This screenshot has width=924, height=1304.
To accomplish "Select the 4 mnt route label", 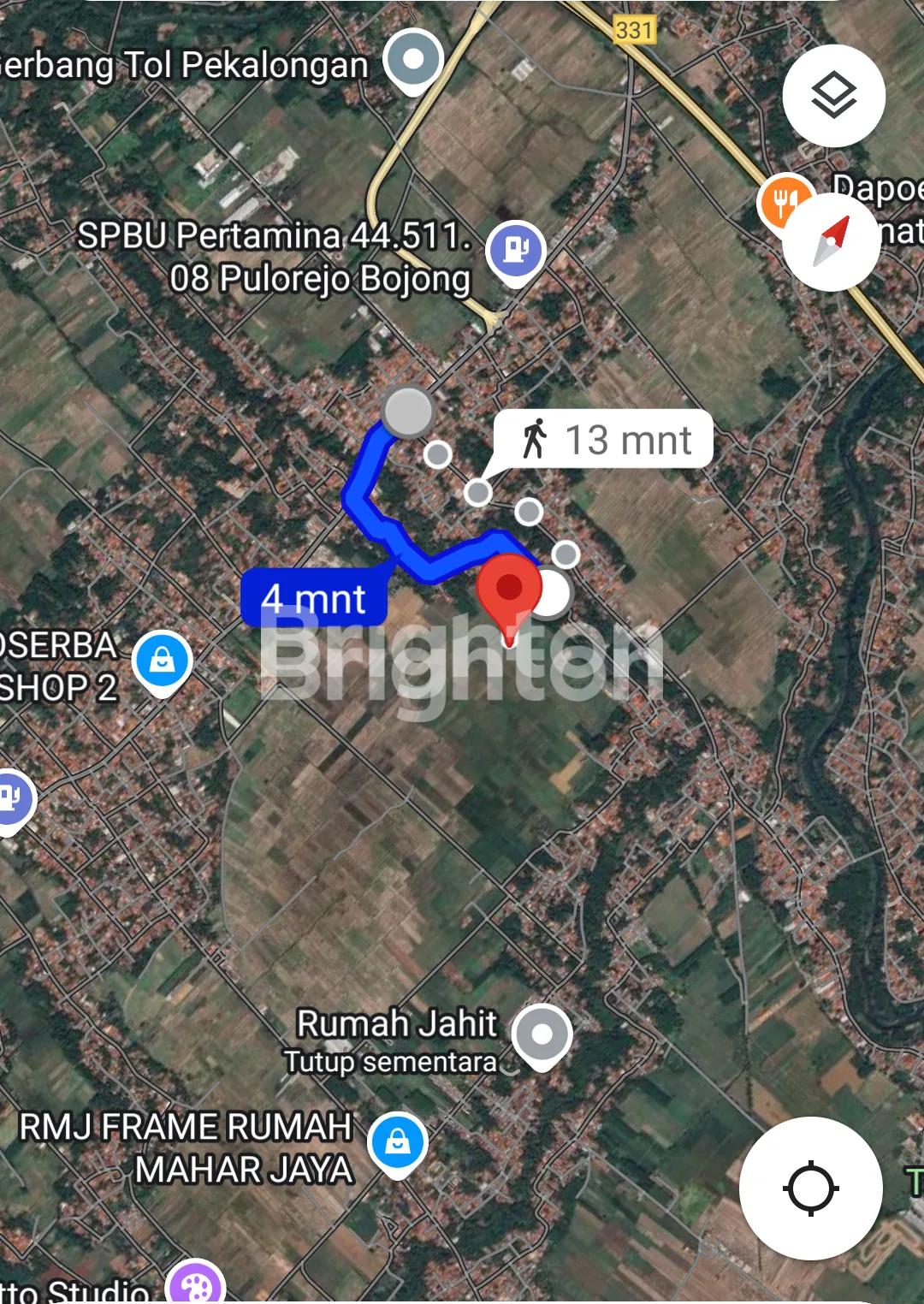I will pyautogui.click(x=314, y=598).
